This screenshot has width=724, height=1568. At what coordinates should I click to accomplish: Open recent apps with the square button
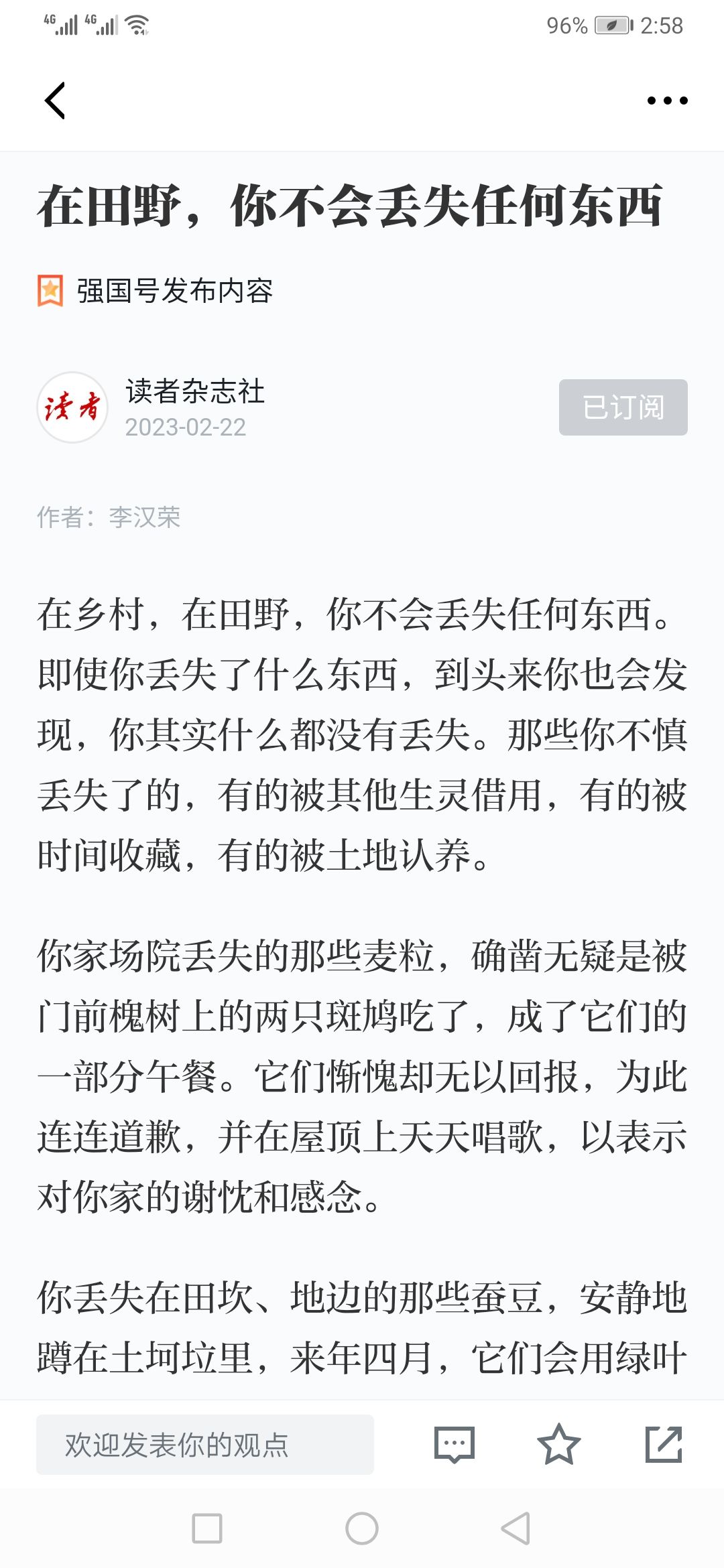point(207,1528)
